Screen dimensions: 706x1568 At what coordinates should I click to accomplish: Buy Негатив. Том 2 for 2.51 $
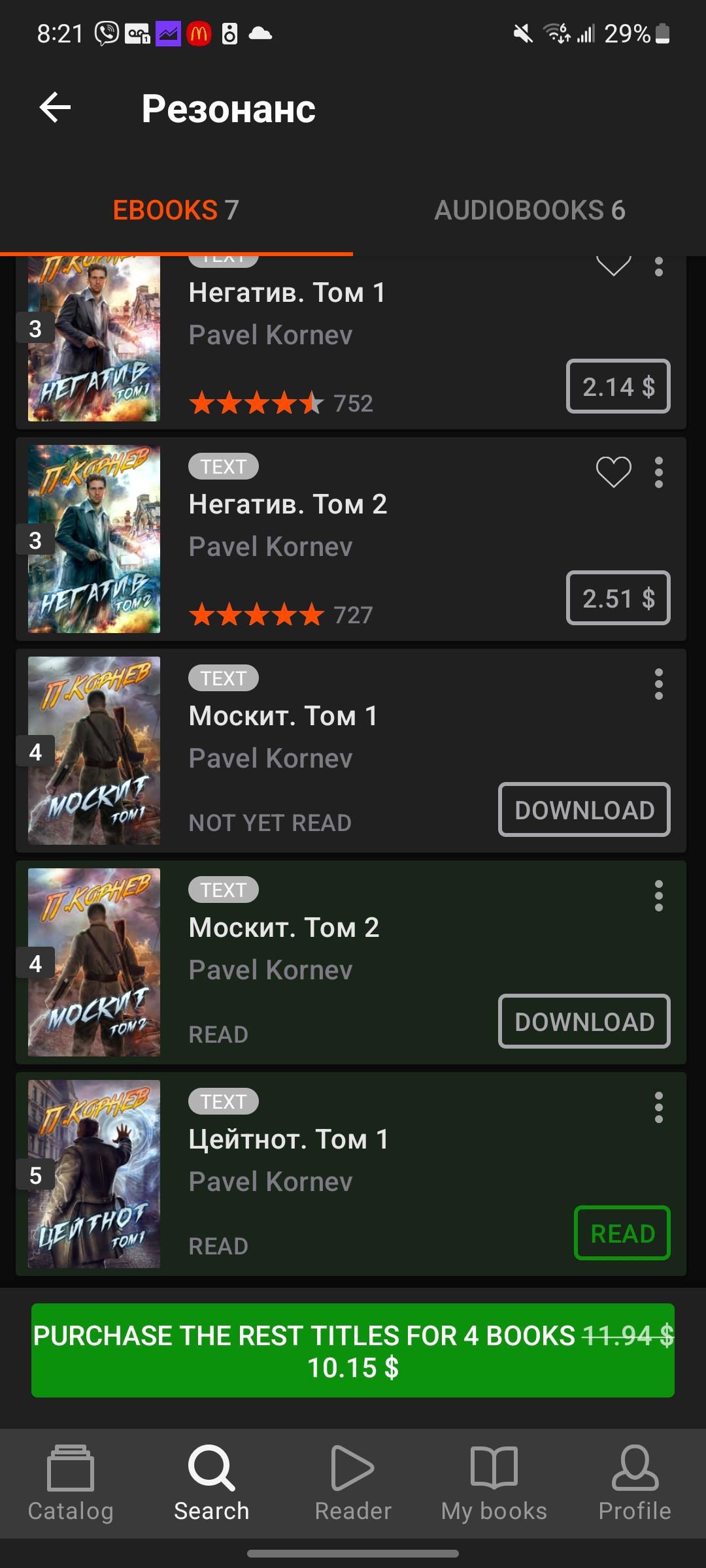pyautogui.click(x=618, y=598)
